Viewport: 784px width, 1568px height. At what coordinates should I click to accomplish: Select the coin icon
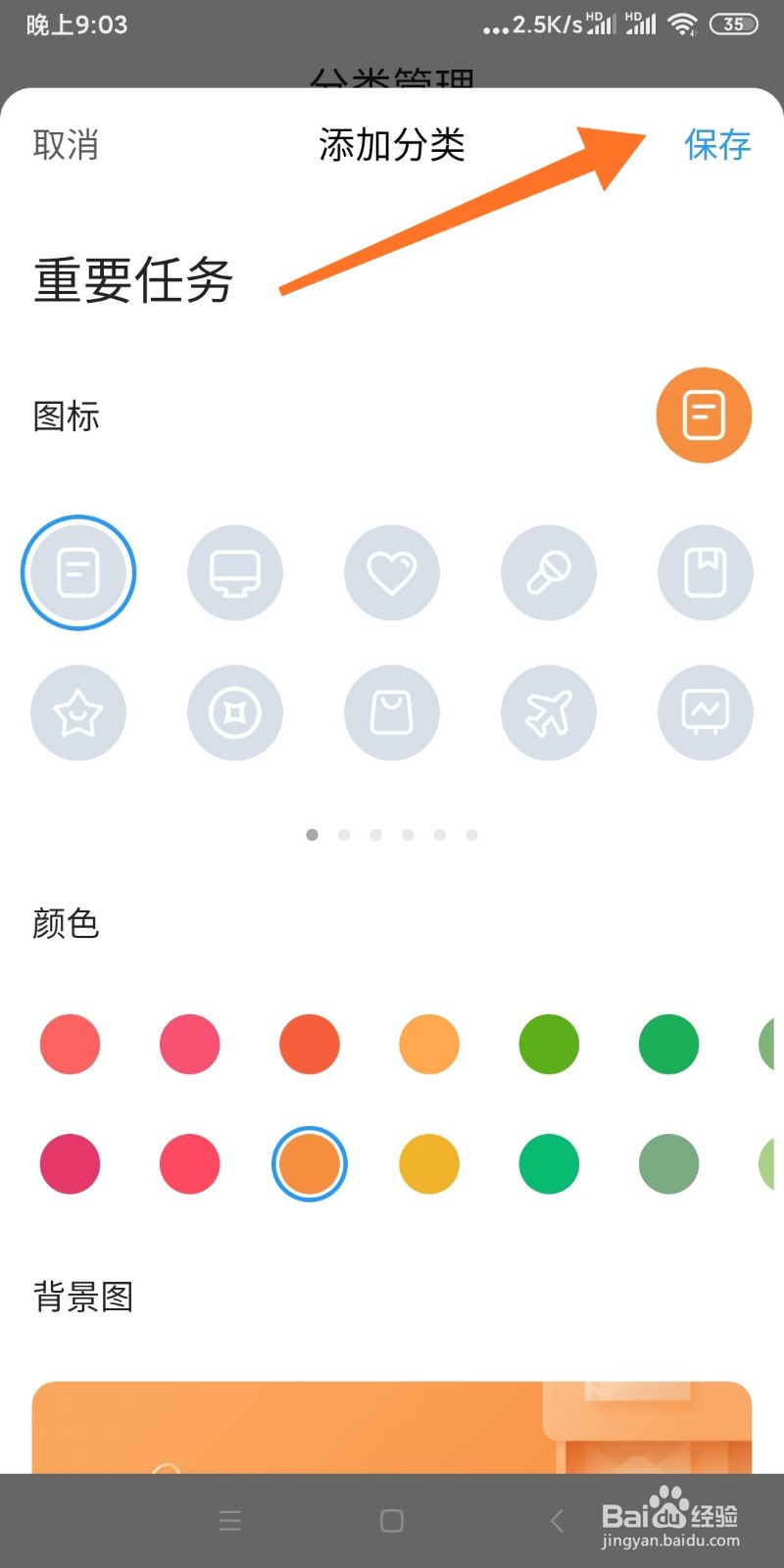click(x=235, y=712)
